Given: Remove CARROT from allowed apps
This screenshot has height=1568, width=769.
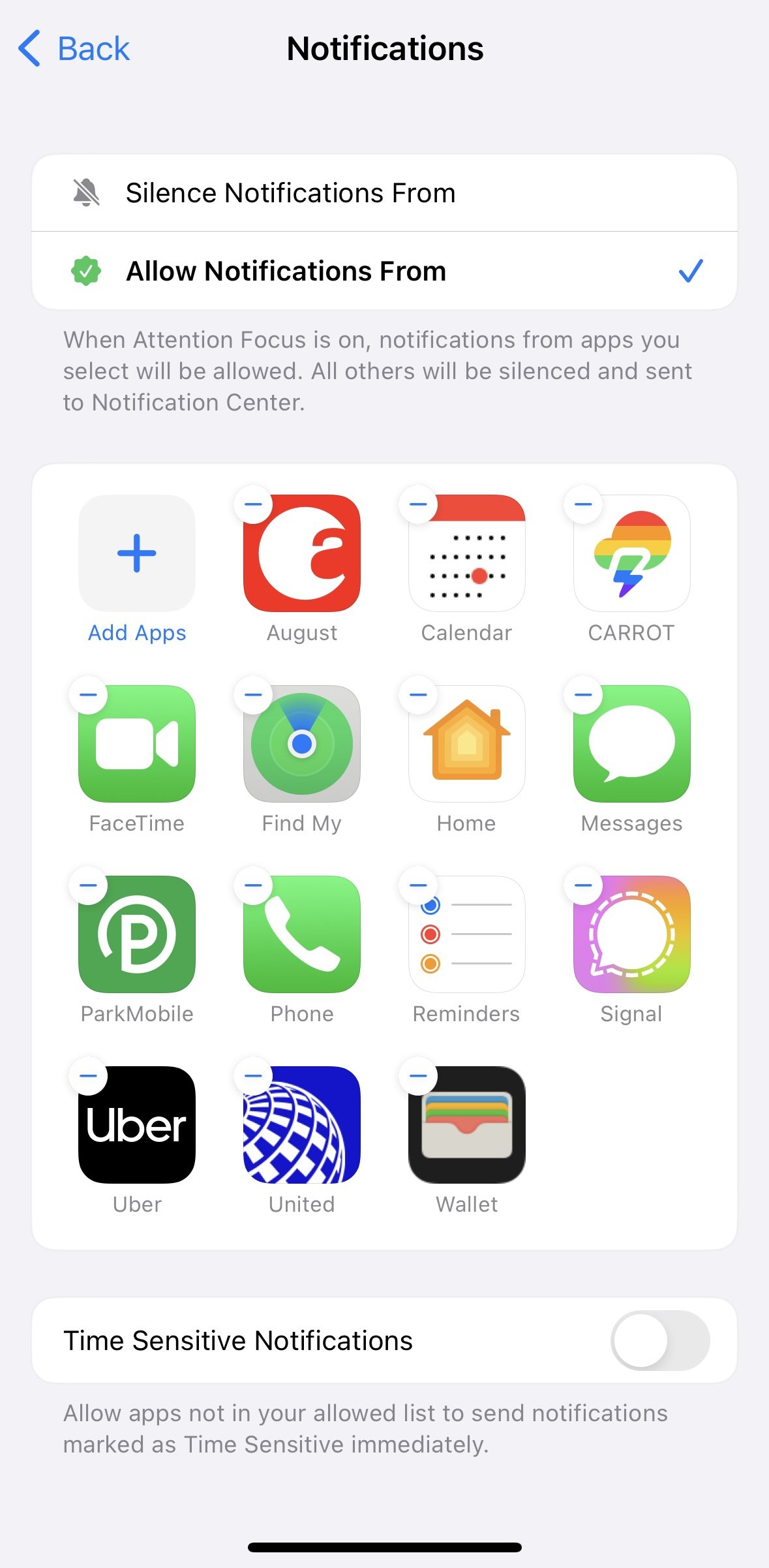Looking at the screenshot, I should [x=583, y=504].
